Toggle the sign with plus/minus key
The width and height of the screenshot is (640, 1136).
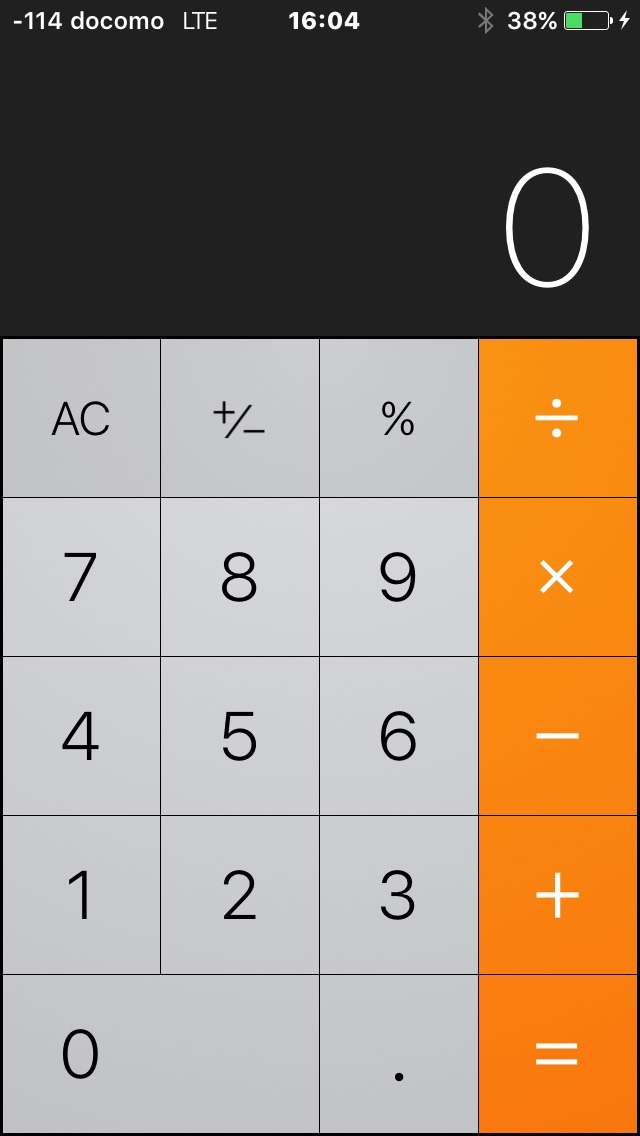[x=240, y=418]
